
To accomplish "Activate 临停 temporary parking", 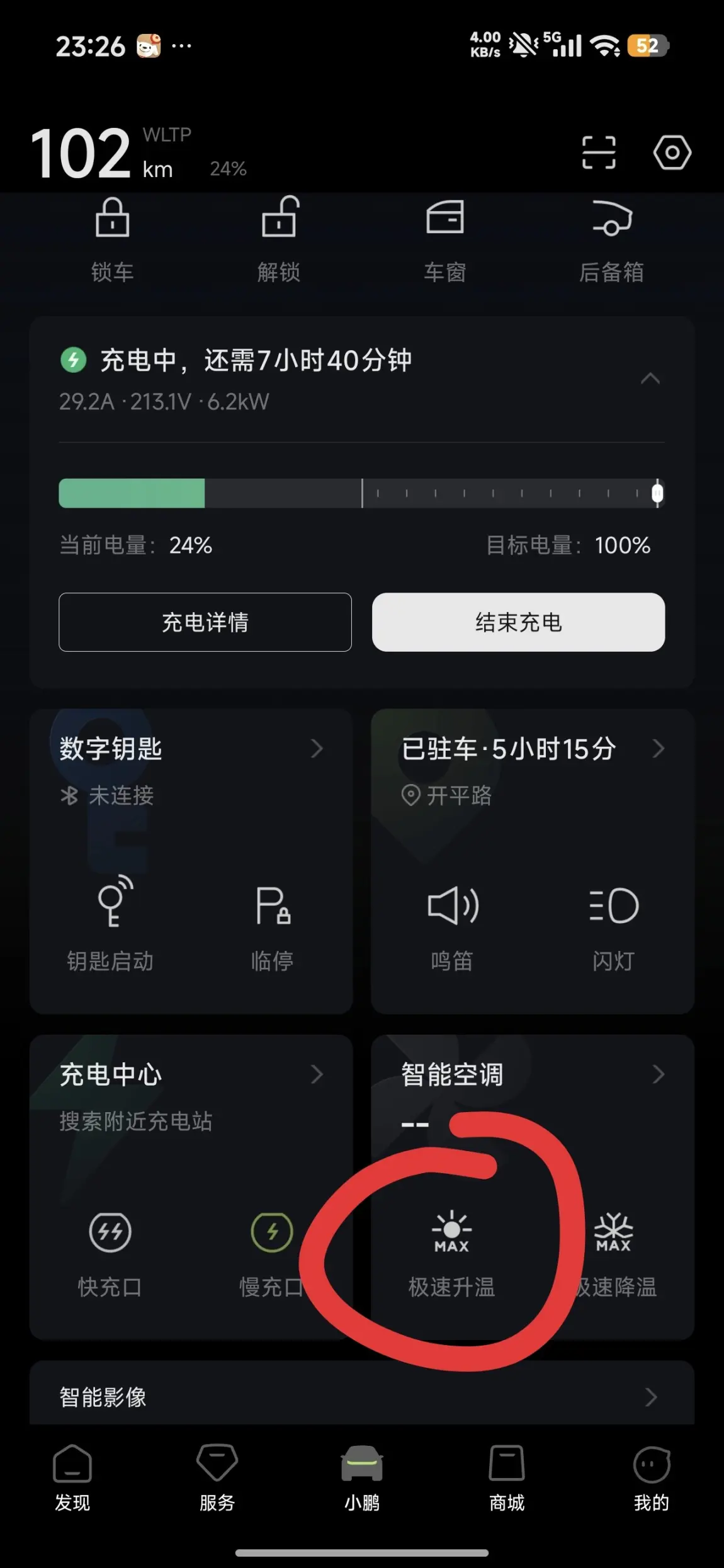I will coord(272,929).
